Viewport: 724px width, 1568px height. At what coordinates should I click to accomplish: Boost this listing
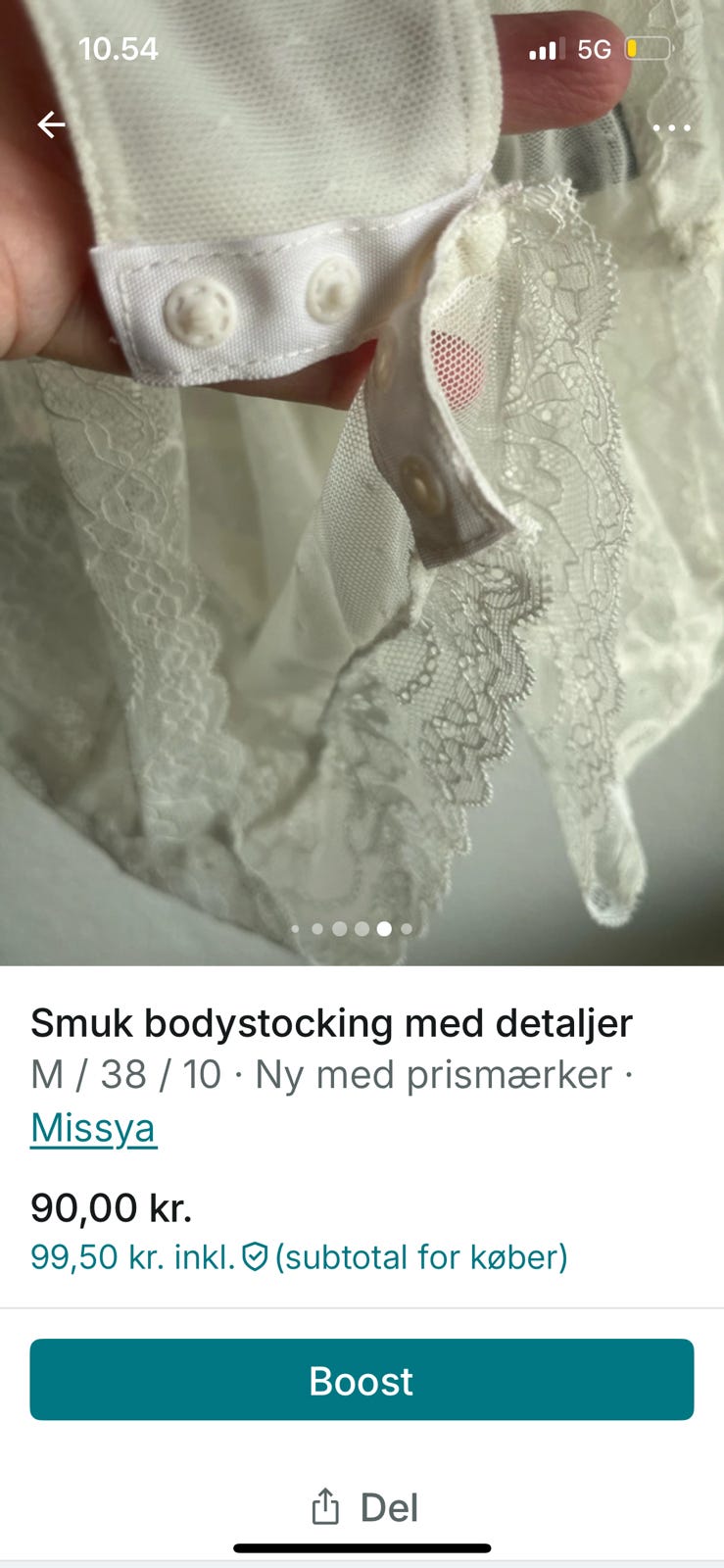[362, 1380]
